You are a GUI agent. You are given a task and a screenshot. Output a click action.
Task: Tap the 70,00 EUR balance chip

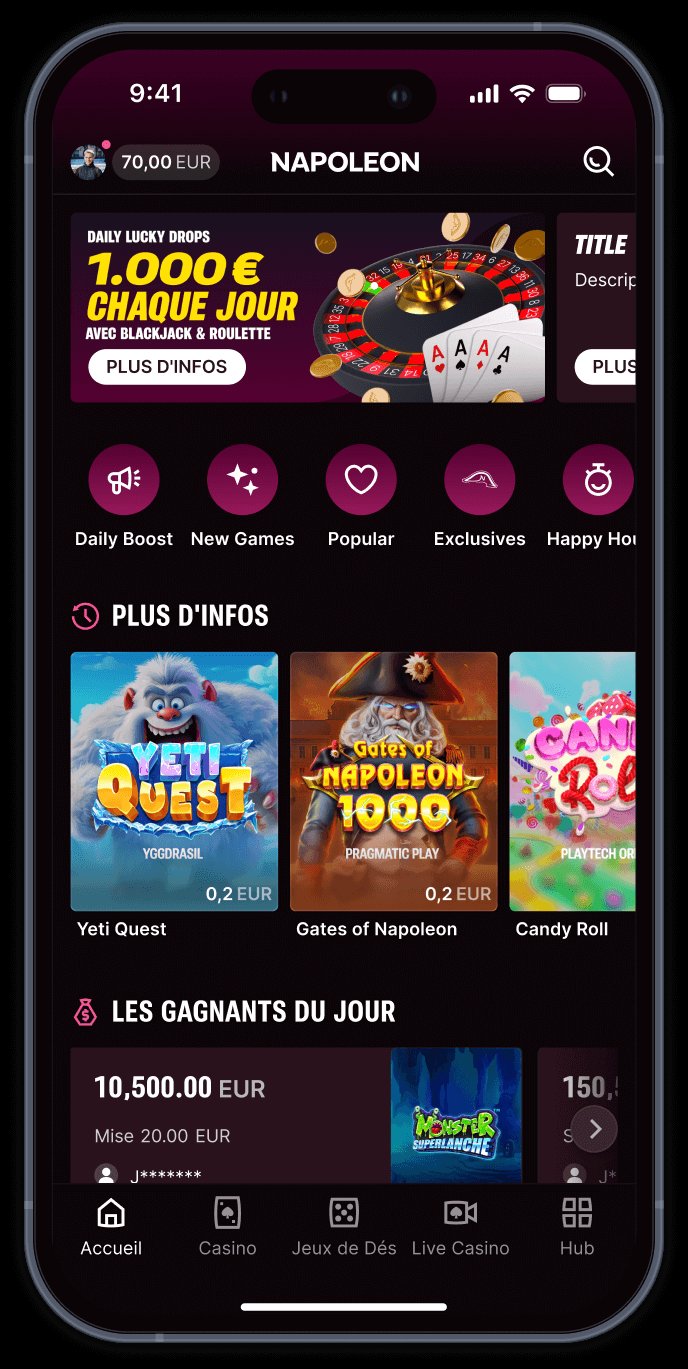(x=166, y=162)
